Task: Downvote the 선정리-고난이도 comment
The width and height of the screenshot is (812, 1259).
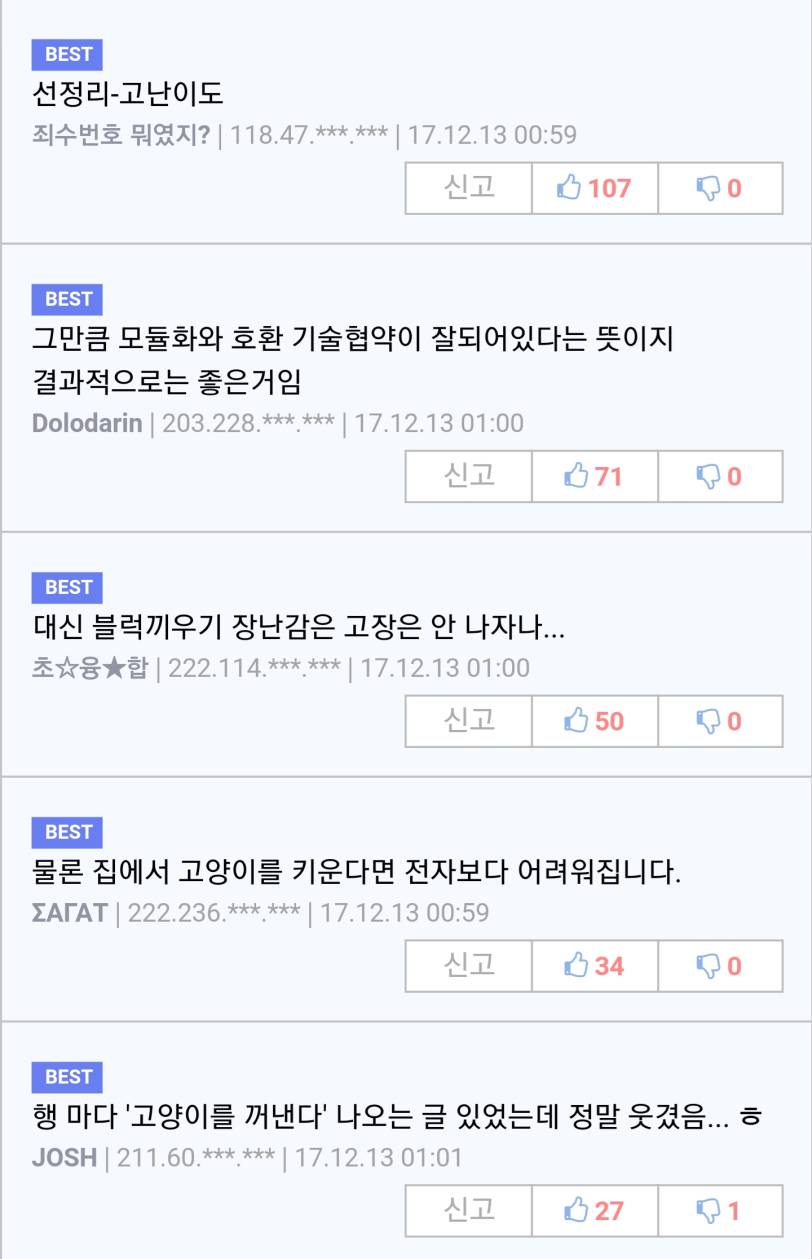Action: pos(720,188)
